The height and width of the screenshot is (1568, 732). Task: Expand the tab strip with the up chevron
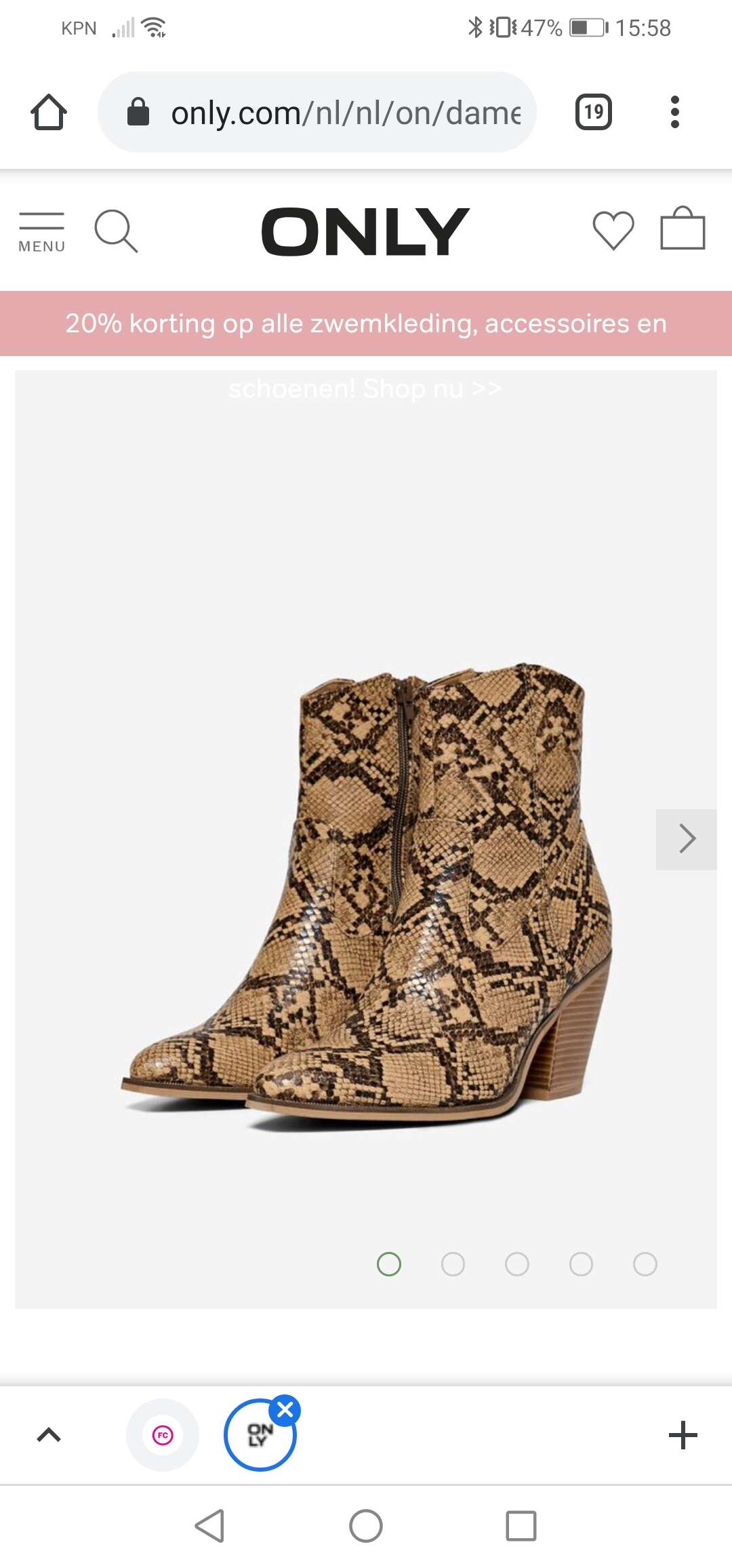click(x=49, y=1435)
